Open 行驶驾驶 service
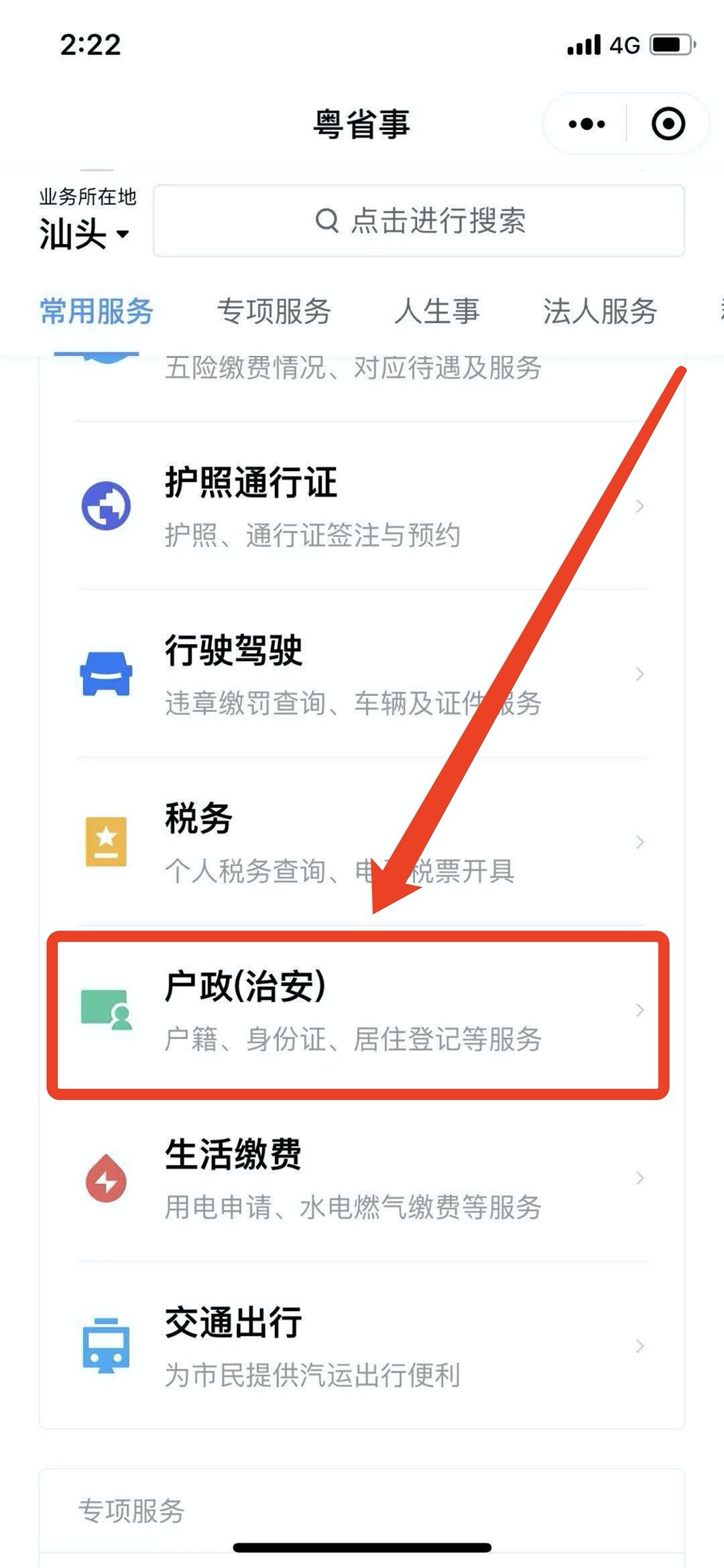Screen dimensions: 724x1568 click(x=362, y=674)
